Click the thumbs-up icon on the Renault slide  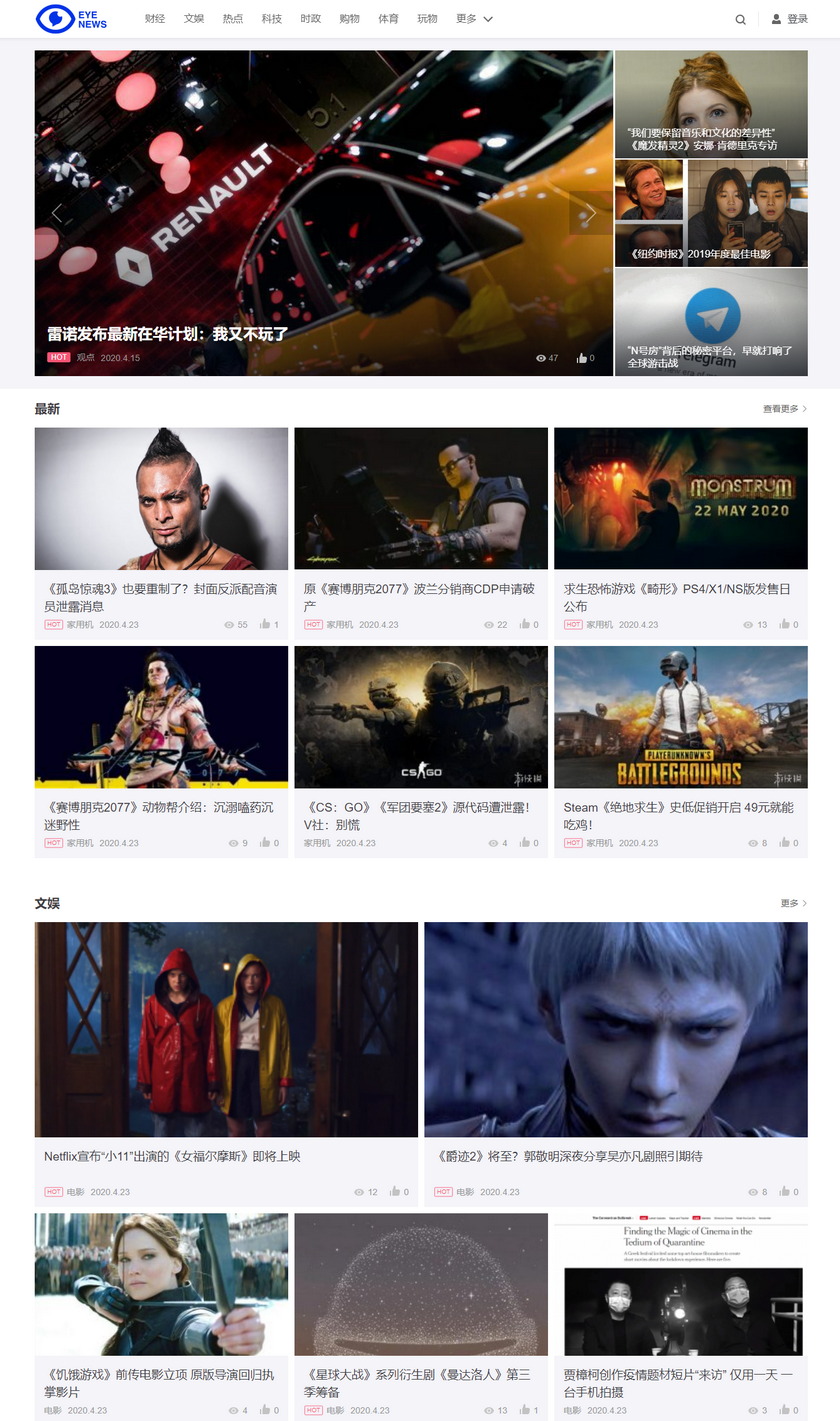(x=580, y=357)
